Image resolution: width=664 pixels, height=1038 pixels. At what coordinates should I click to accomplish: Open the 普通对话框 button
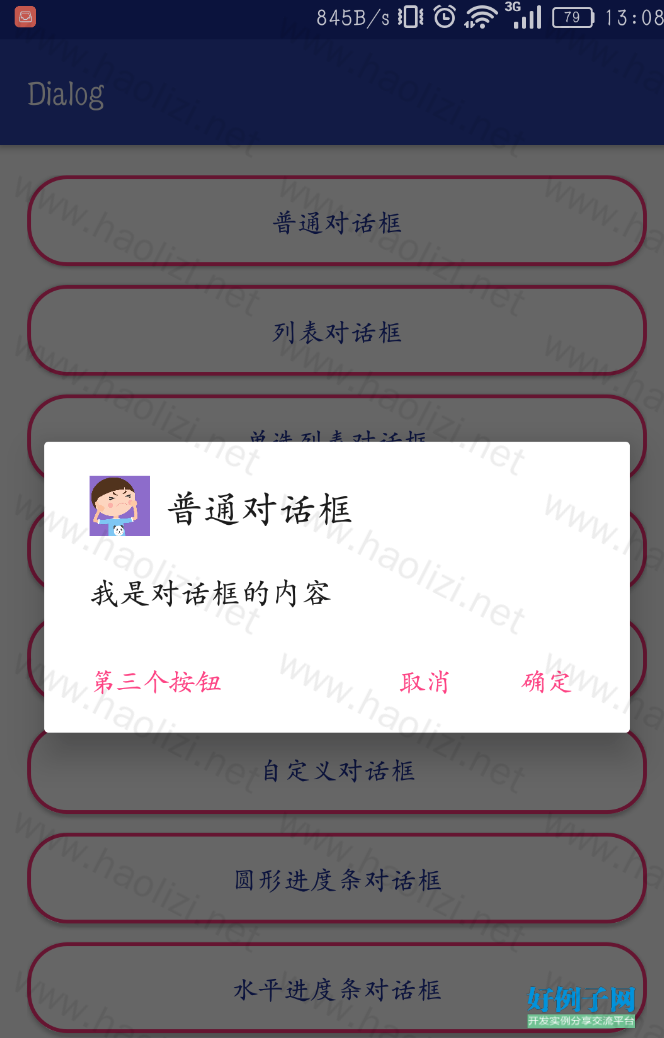point(337,222)
